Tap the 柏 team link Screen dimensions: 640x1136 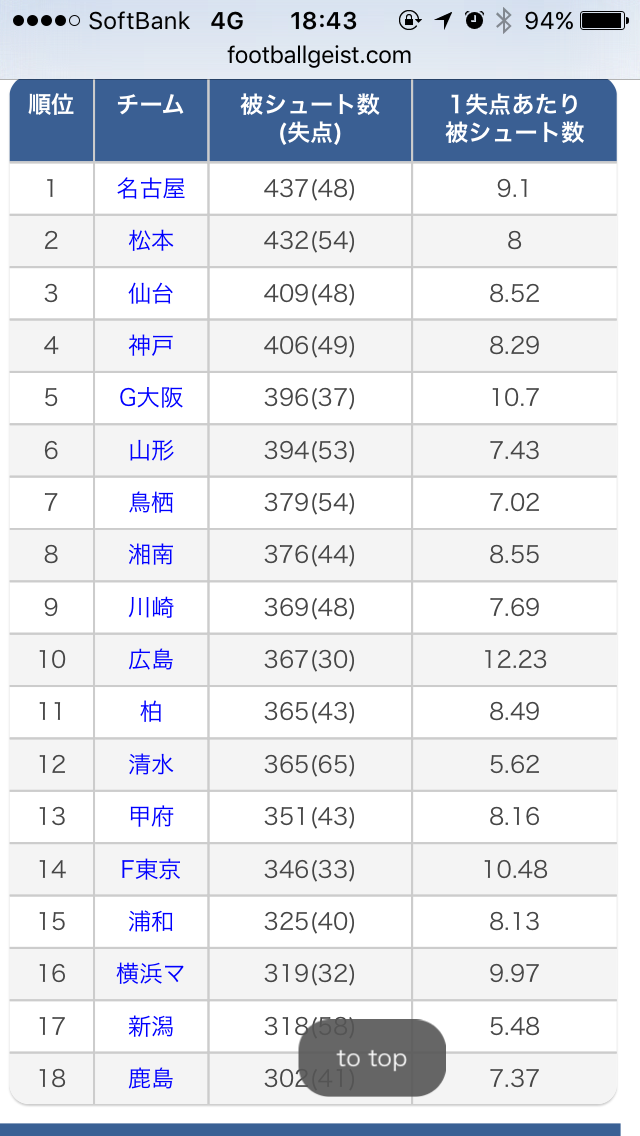pos(151,711)
